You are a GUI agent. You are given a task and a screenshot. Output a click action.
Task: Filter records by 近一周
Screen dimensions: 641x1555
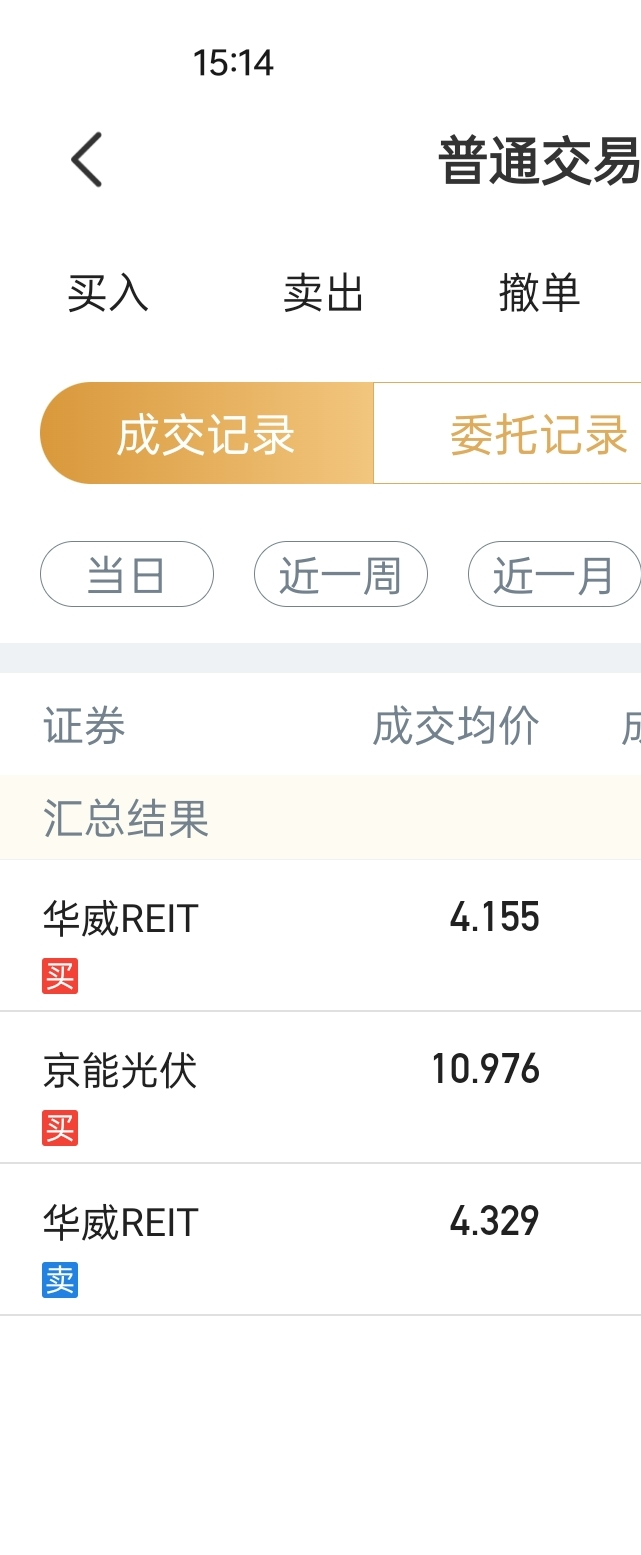tap(341, 575)
